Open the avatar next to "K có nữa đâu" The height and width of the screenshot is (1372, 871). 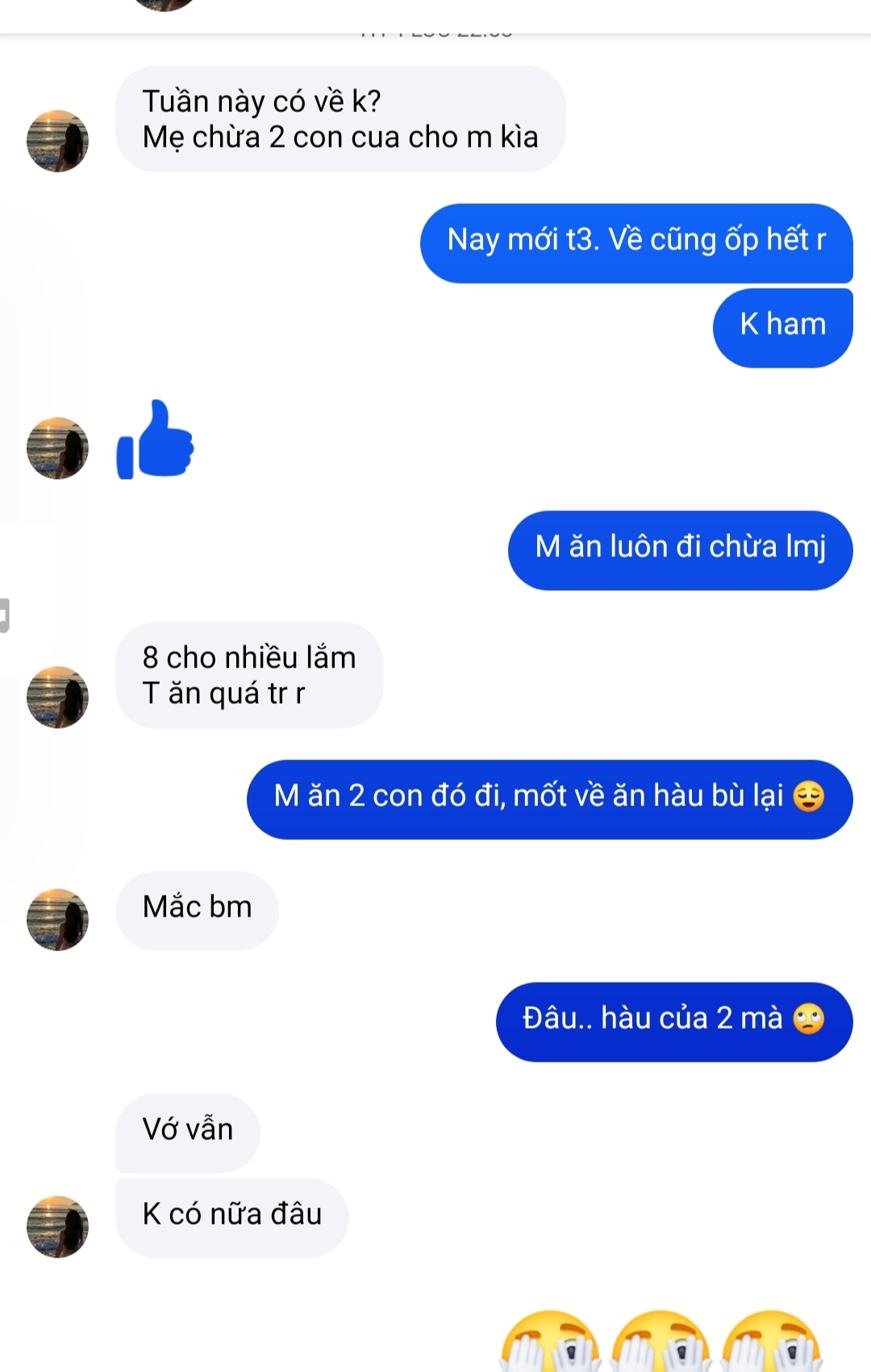[57, 1227]
